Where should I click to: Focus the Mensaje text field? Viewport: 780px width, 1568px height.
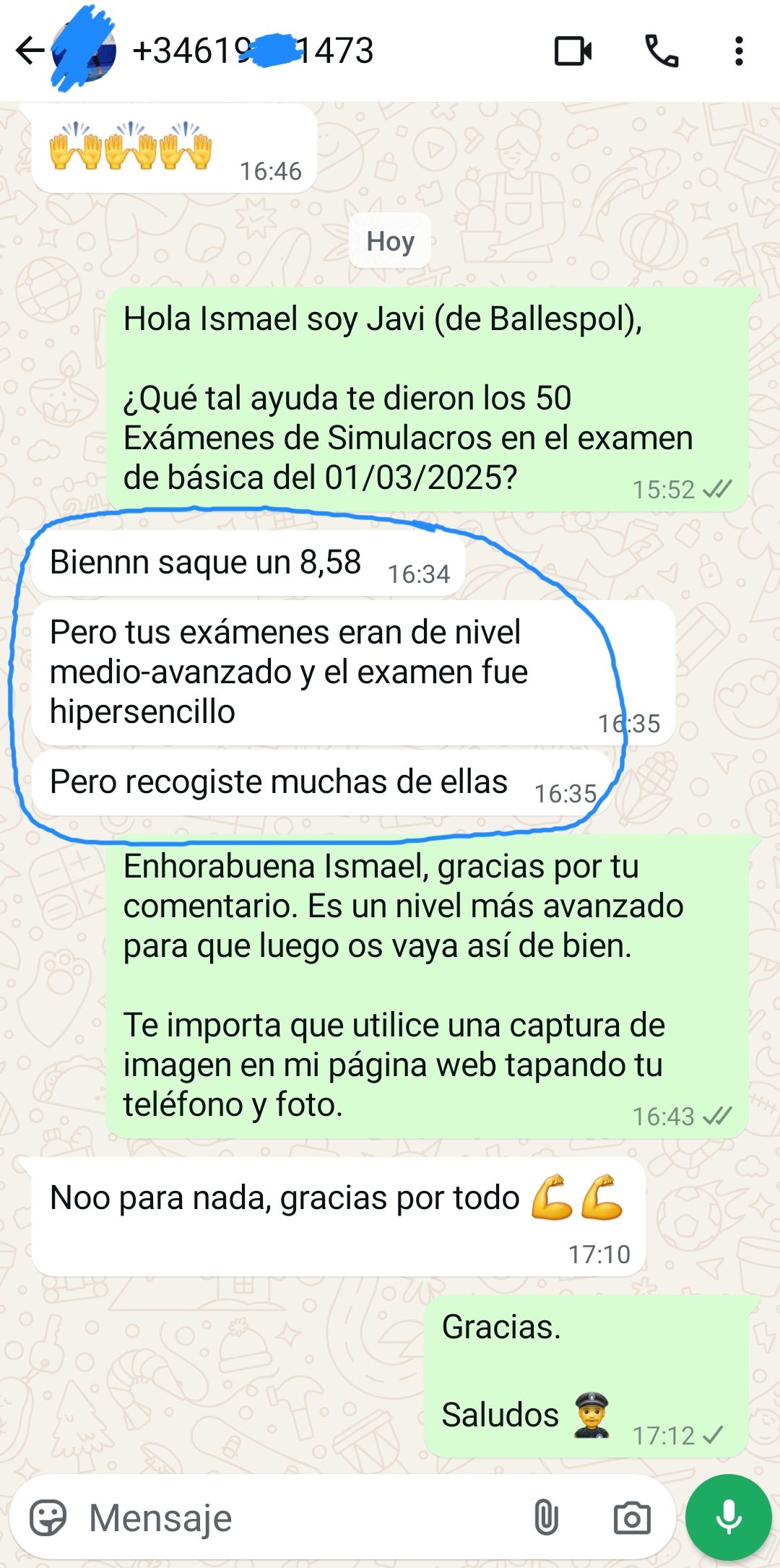pyautogui.click(x=289, y=1517)
